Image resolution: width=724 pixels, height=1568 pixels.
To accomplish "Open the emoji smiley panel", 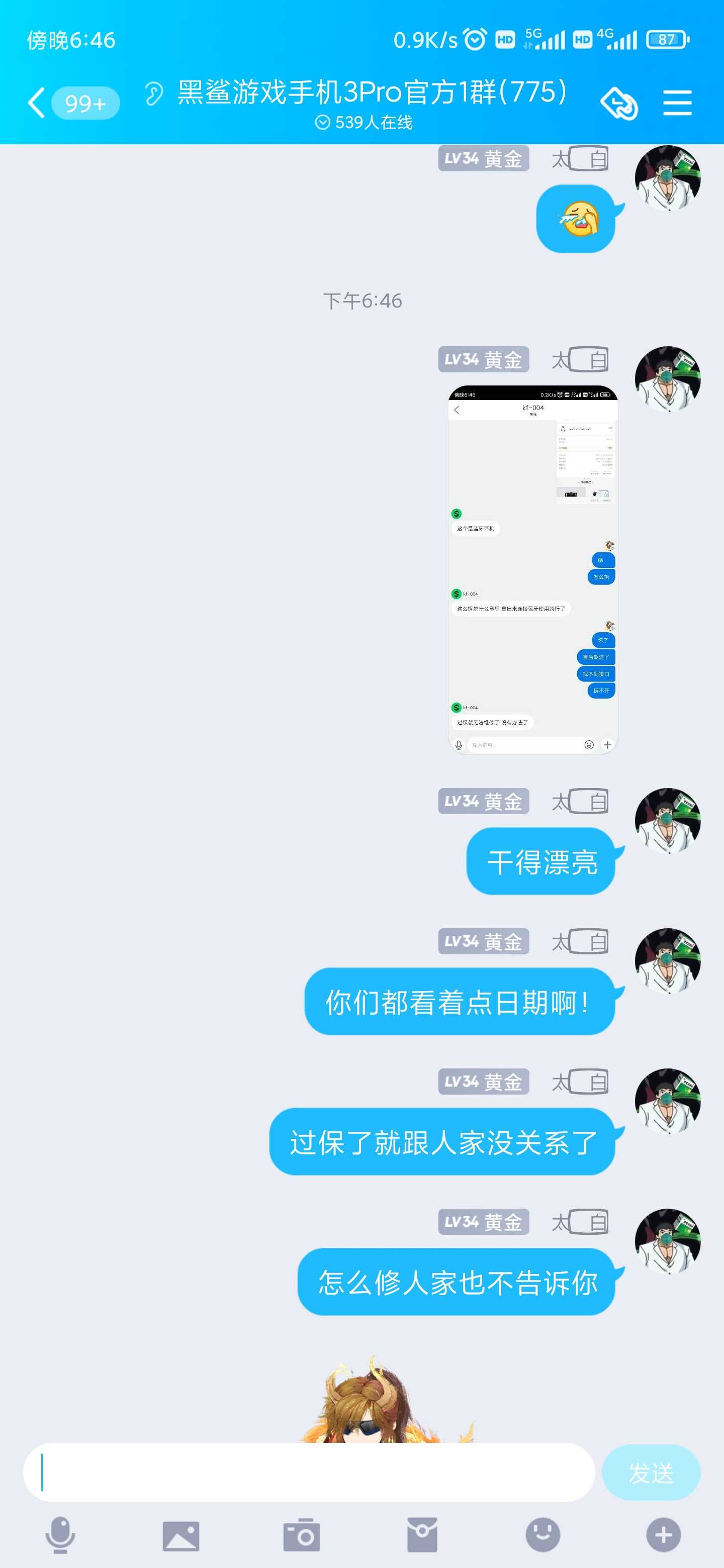I will point(542,1534).
